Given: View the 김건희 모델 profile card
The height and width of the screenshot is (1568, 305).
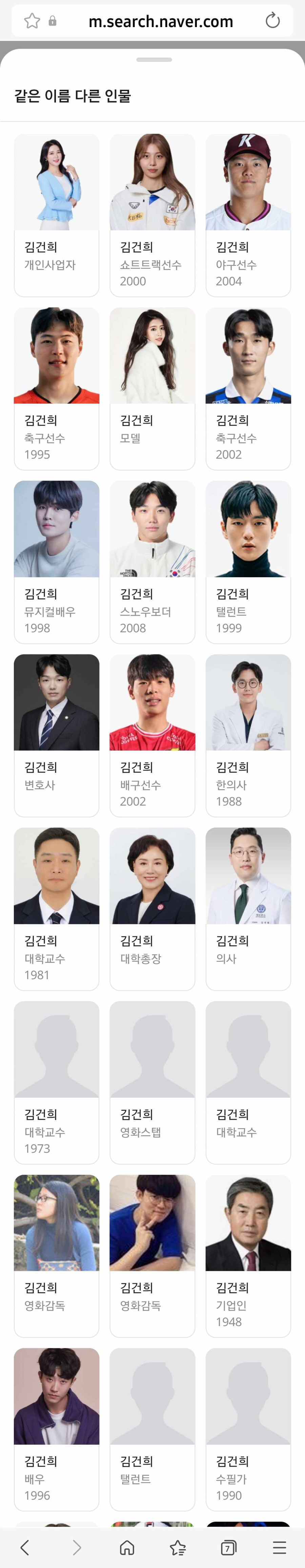Looking at the screenshot, I should point(152,388).
